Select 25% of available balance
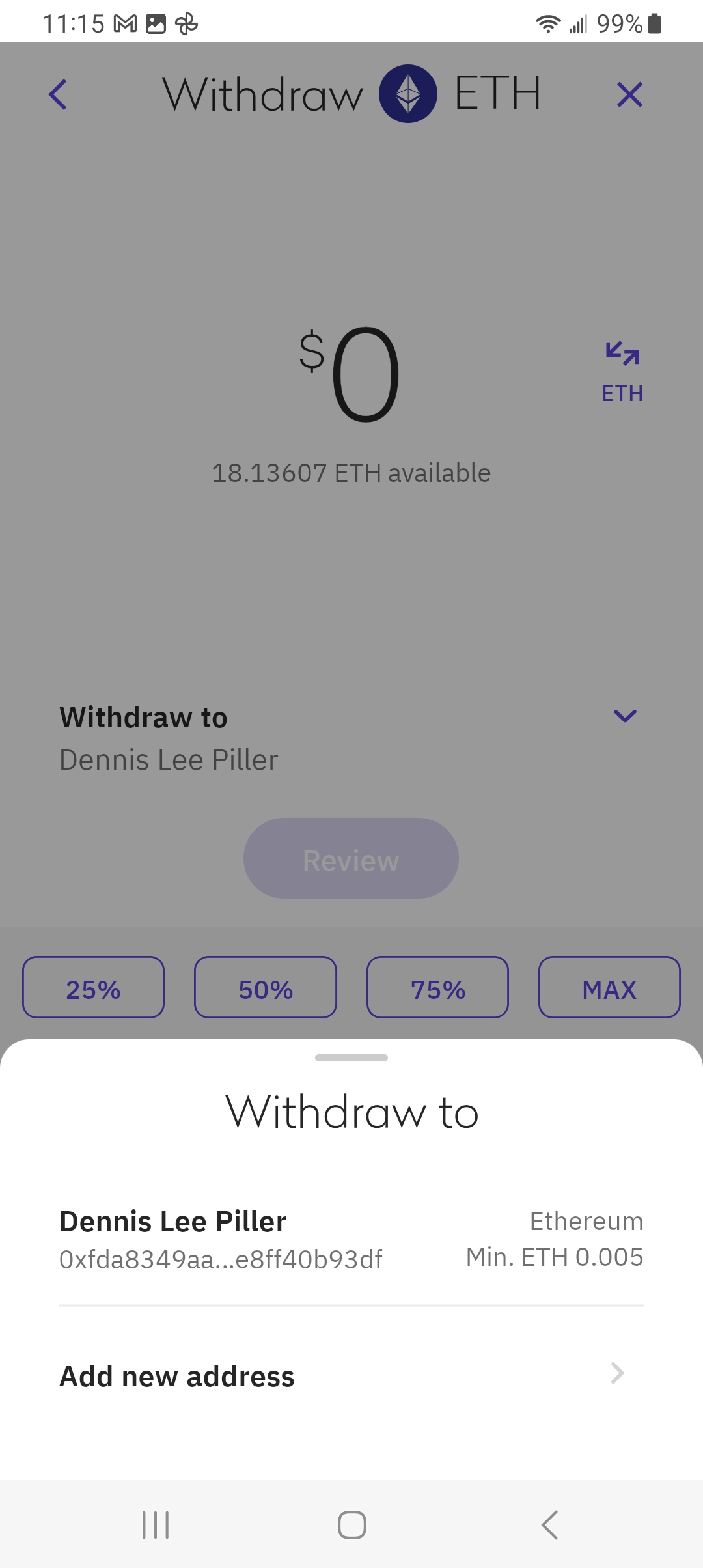 (x=93, y=987)
